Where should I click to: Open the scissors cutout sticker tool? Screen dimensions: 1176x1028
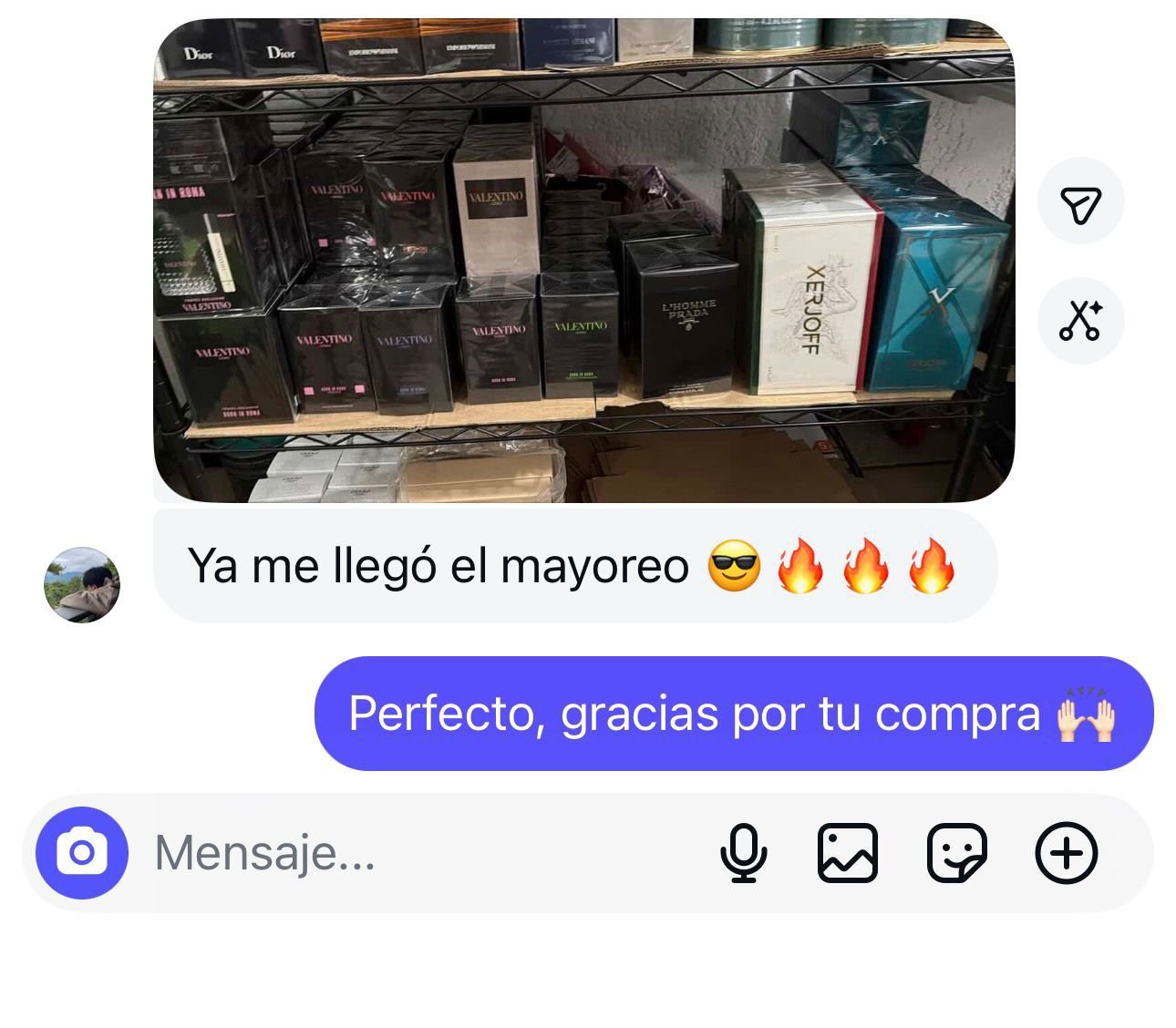click(1081, 321)
